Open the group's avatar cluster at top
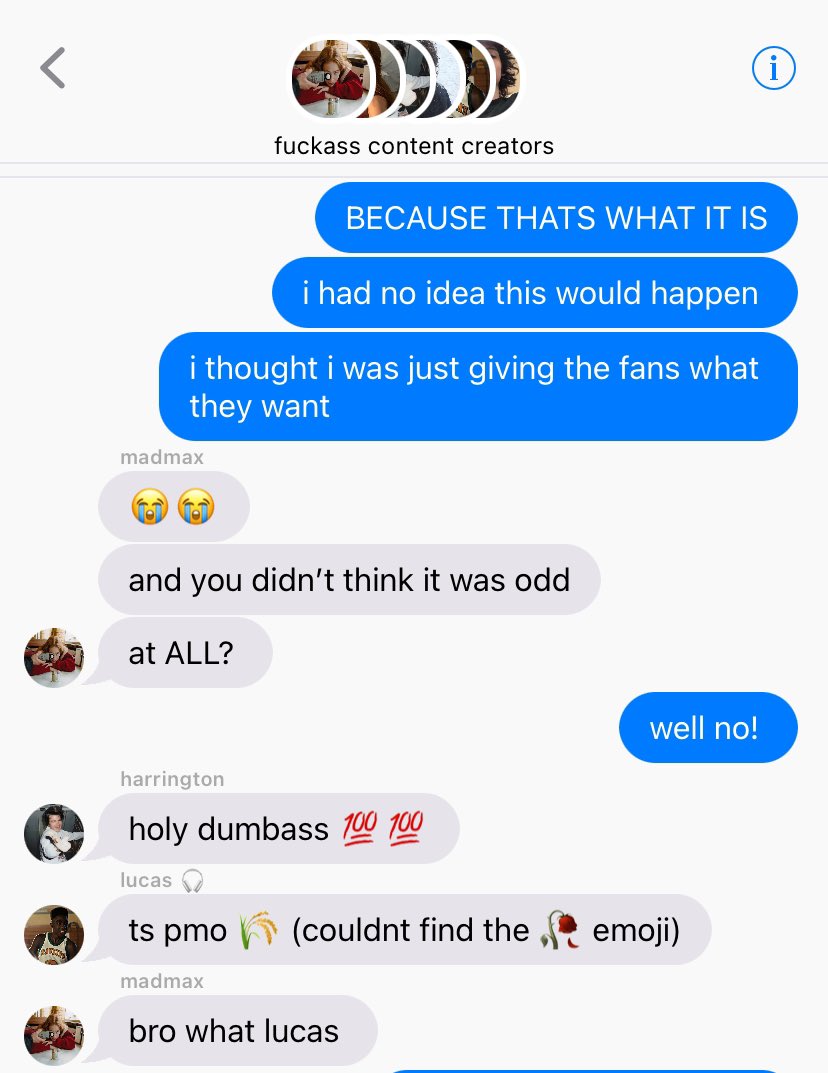 tap(406, 79)
